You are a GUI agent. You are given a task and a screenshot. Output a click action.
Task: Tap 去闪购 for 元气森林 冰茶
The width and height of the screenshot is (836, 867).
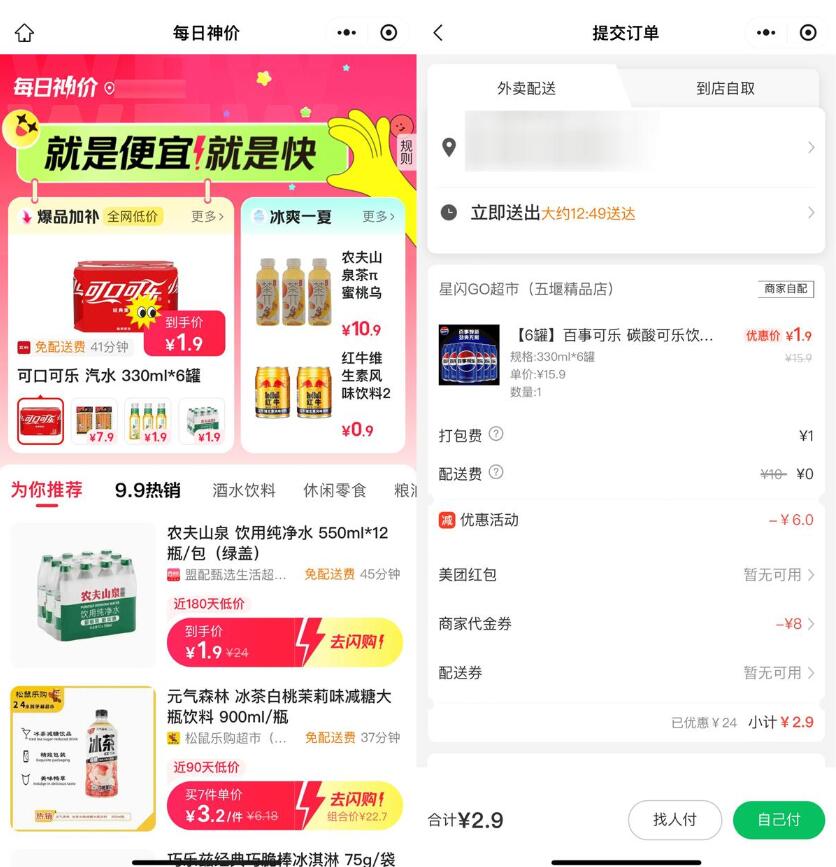tap(356, 806)
